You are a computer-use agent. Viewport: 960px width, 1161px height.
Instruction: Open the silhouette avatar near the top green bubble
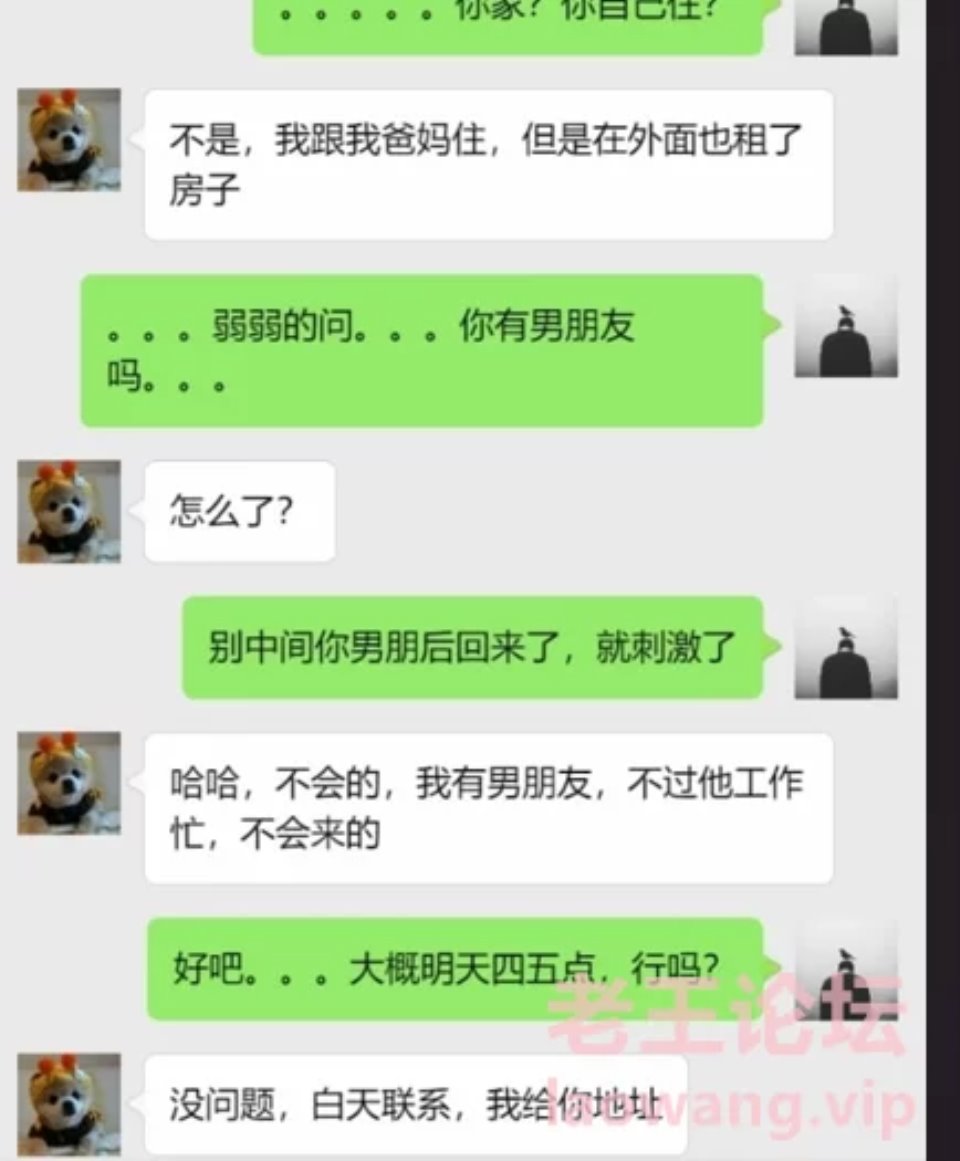(849, 25)
